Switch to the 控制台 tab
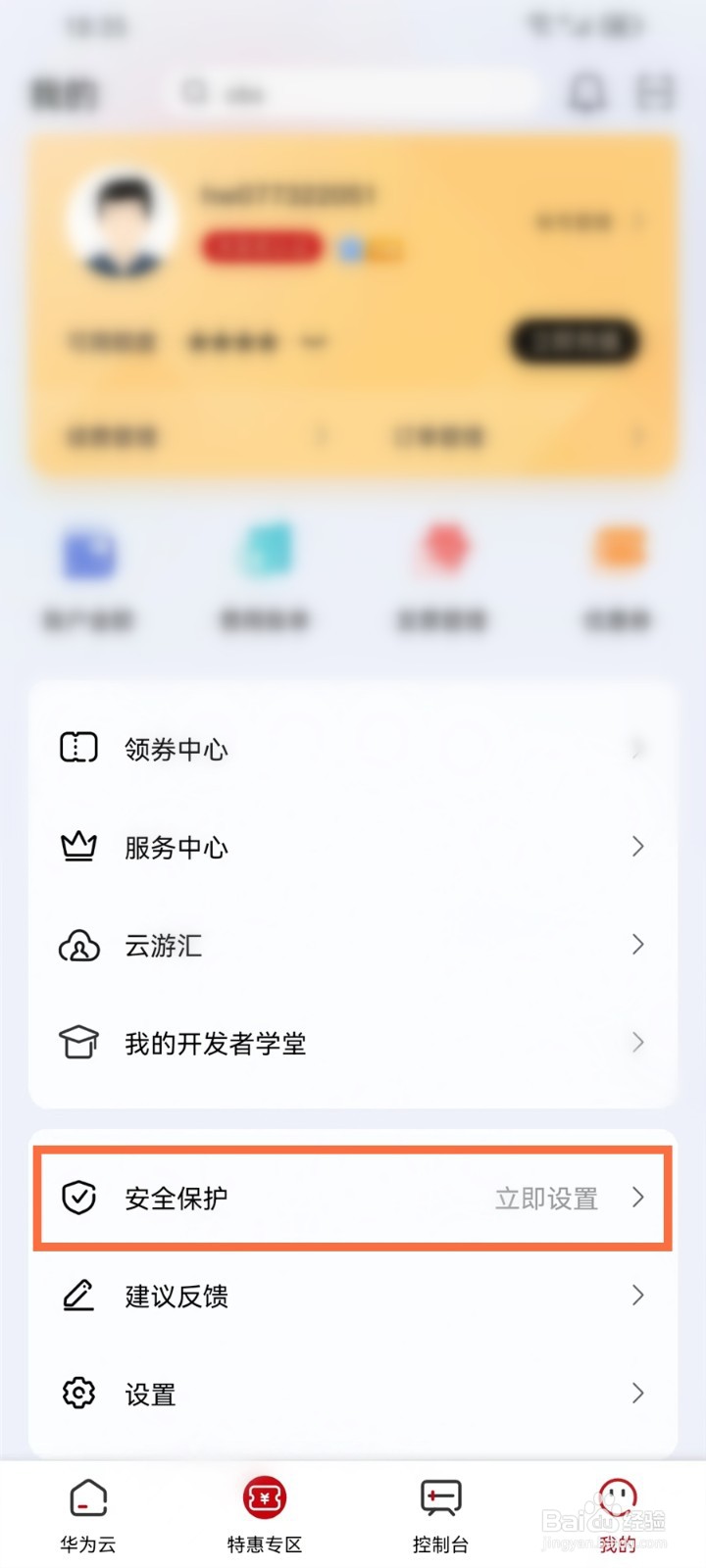Viewport: 706px width, 1568px height. [441, 1515]
